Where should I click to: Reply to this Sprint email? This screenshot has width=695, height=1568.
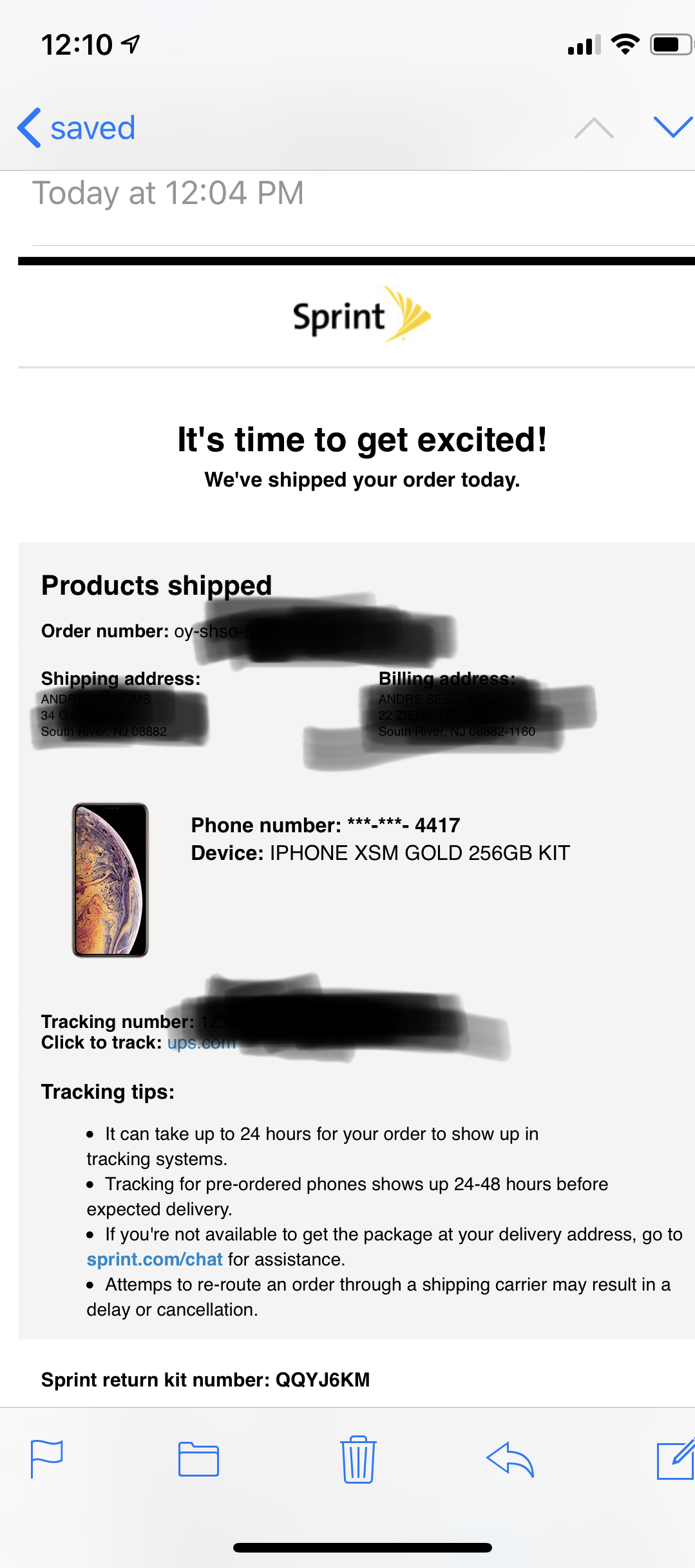tap(510, 1459)
